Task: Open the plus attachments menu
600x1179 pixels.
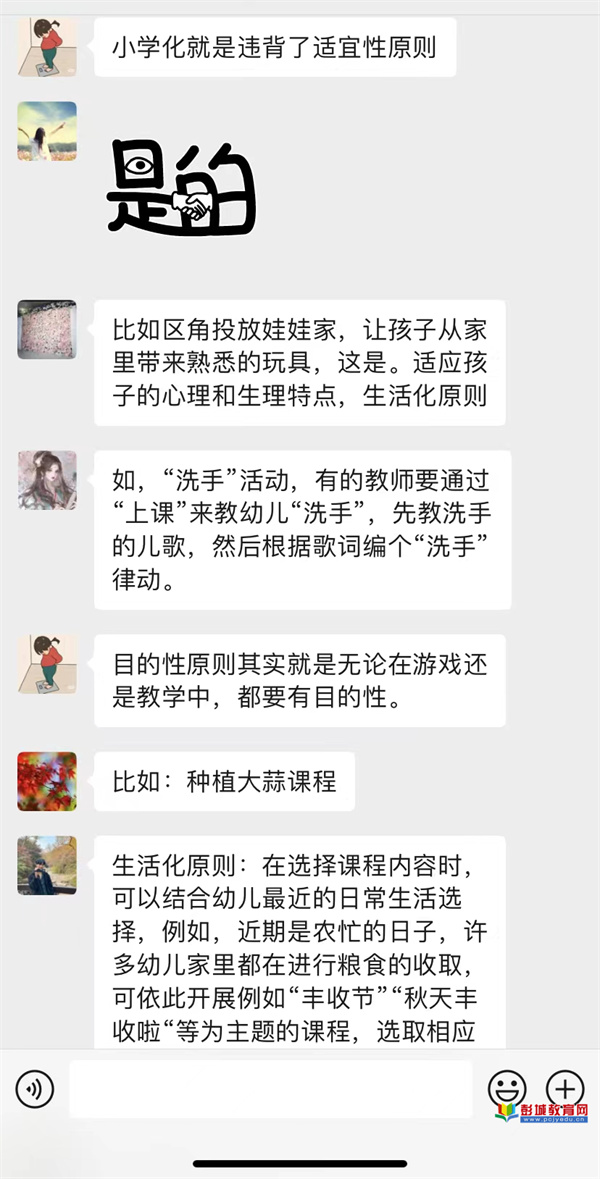Action: click(565, 1088)
